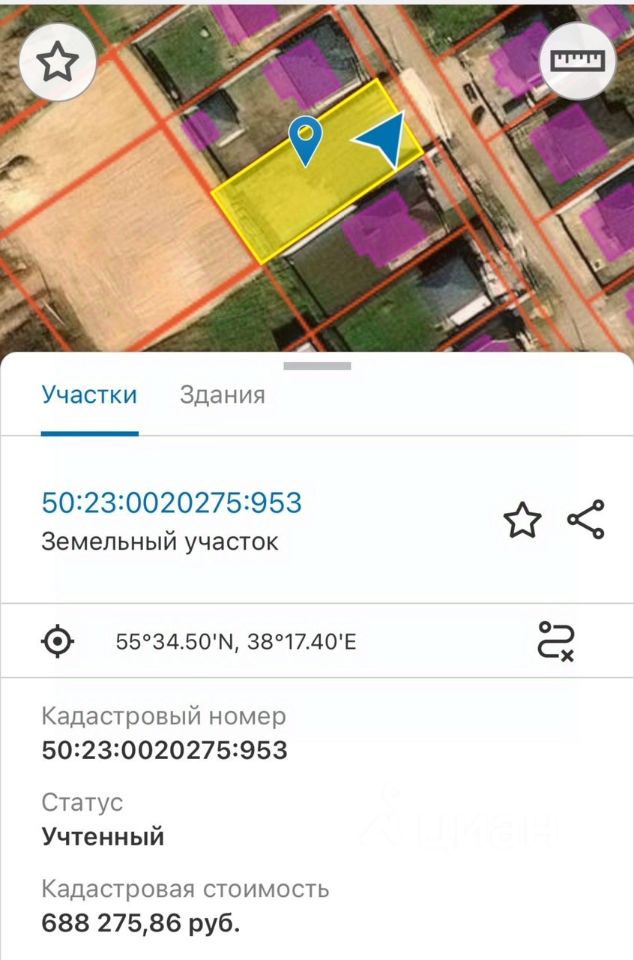Screen dimensions: 634x960
Task: Tap the blue location pin on map
Action: pyautogui.click(x=305, y=139)
